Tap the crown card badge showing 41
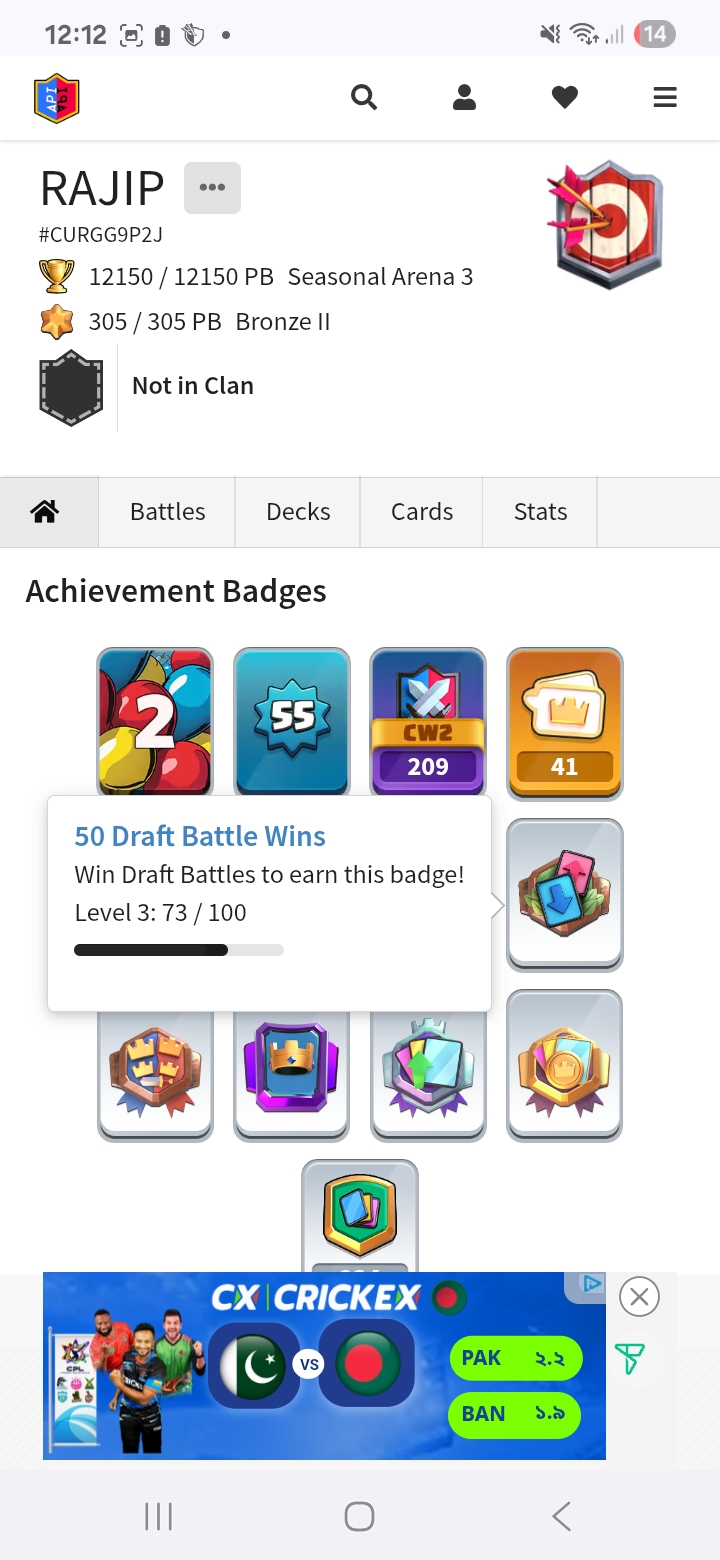720x1560 pixels. tap(565, 722)
